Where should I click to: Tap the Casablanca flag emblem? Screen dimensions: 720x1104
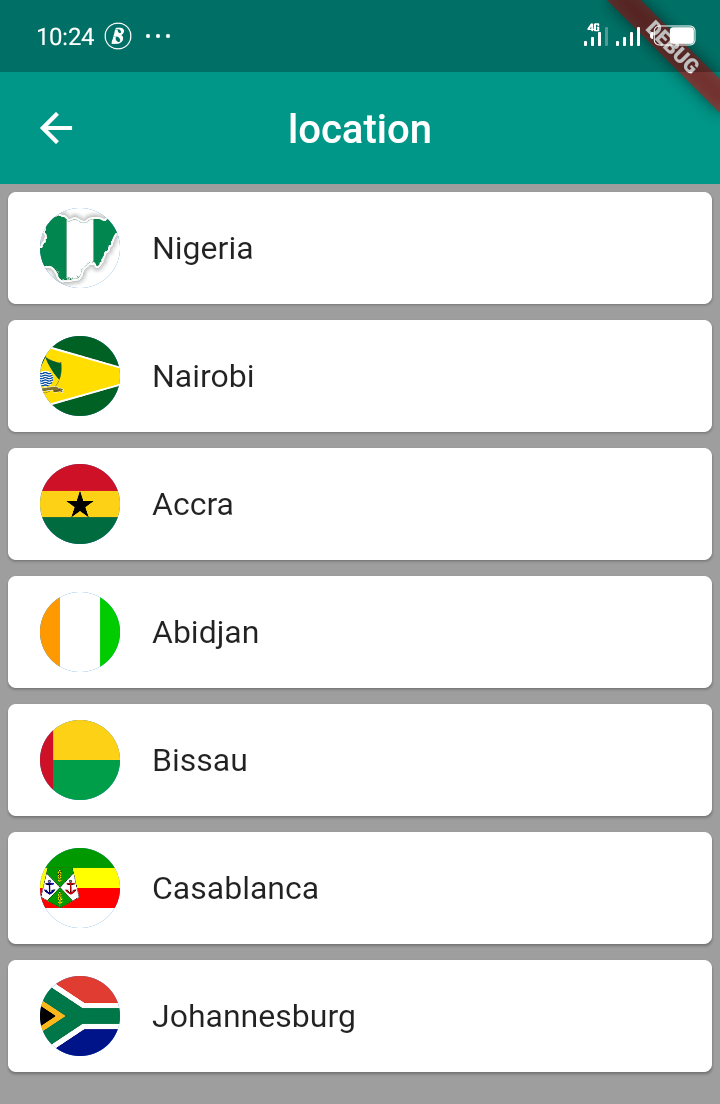click(80, 888)
